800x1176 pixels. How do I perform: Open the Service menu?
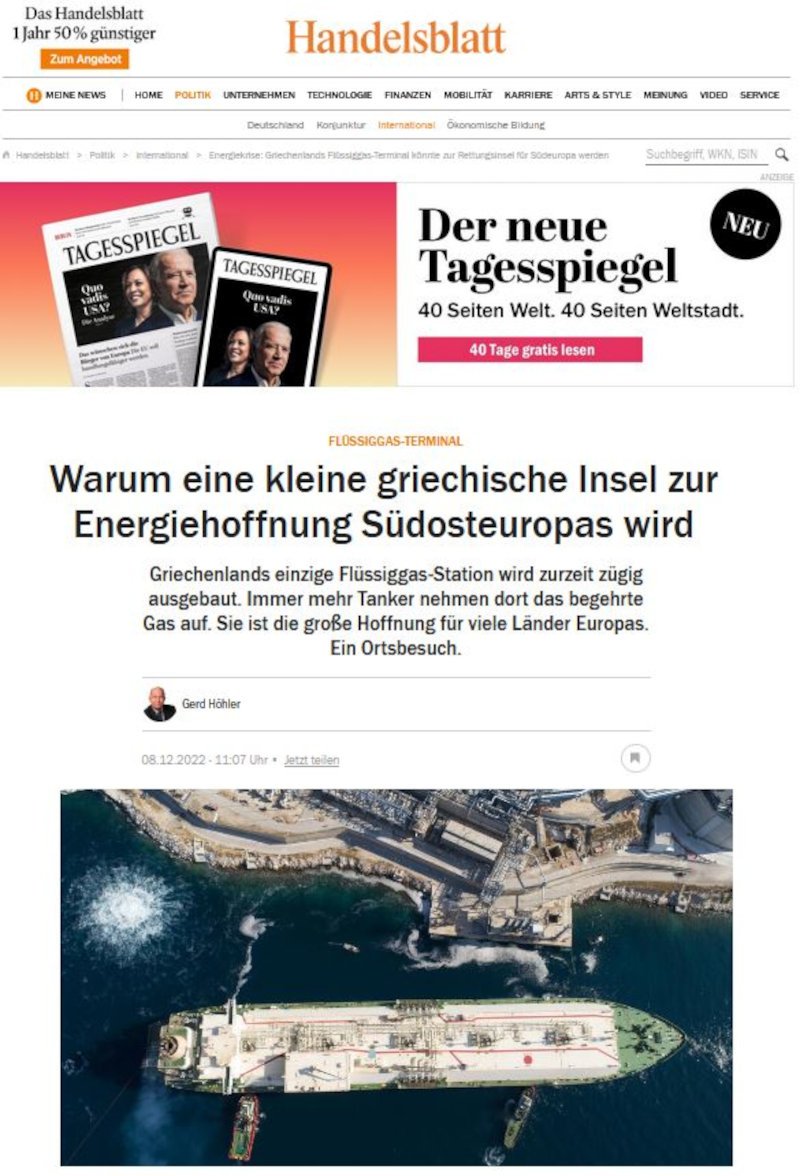pos(759,95)
